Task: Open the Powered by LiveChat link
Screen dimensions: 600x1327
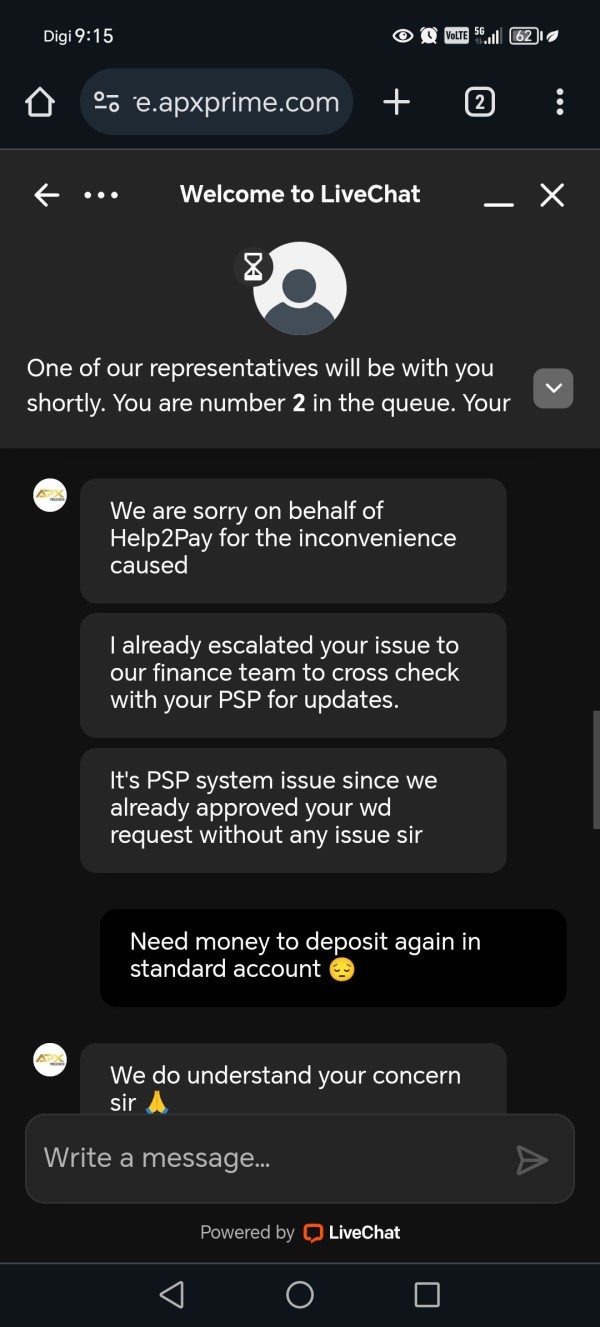Action: (x=300, y=1232)
